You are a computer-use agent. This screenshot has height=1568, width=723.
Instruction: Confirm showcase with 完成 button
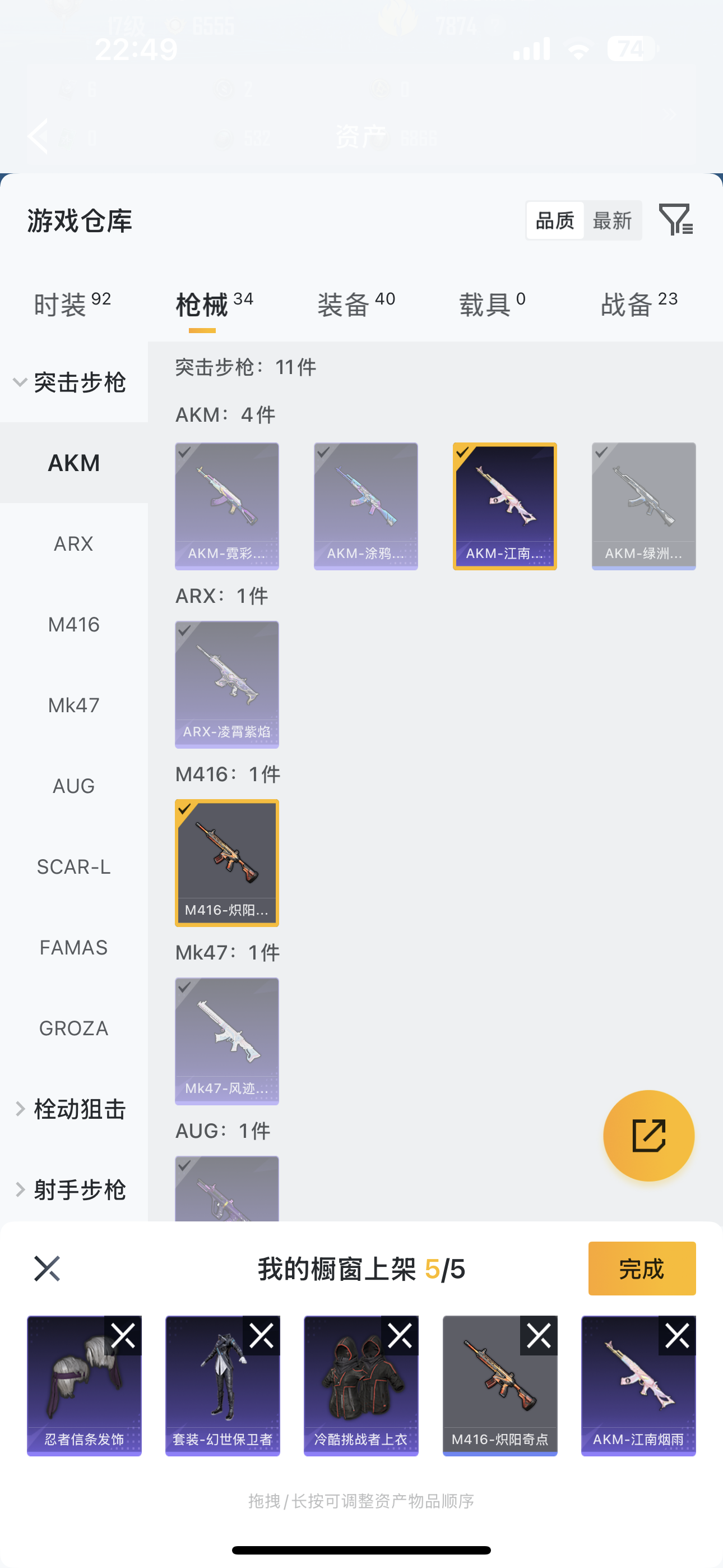(641, 1269)
